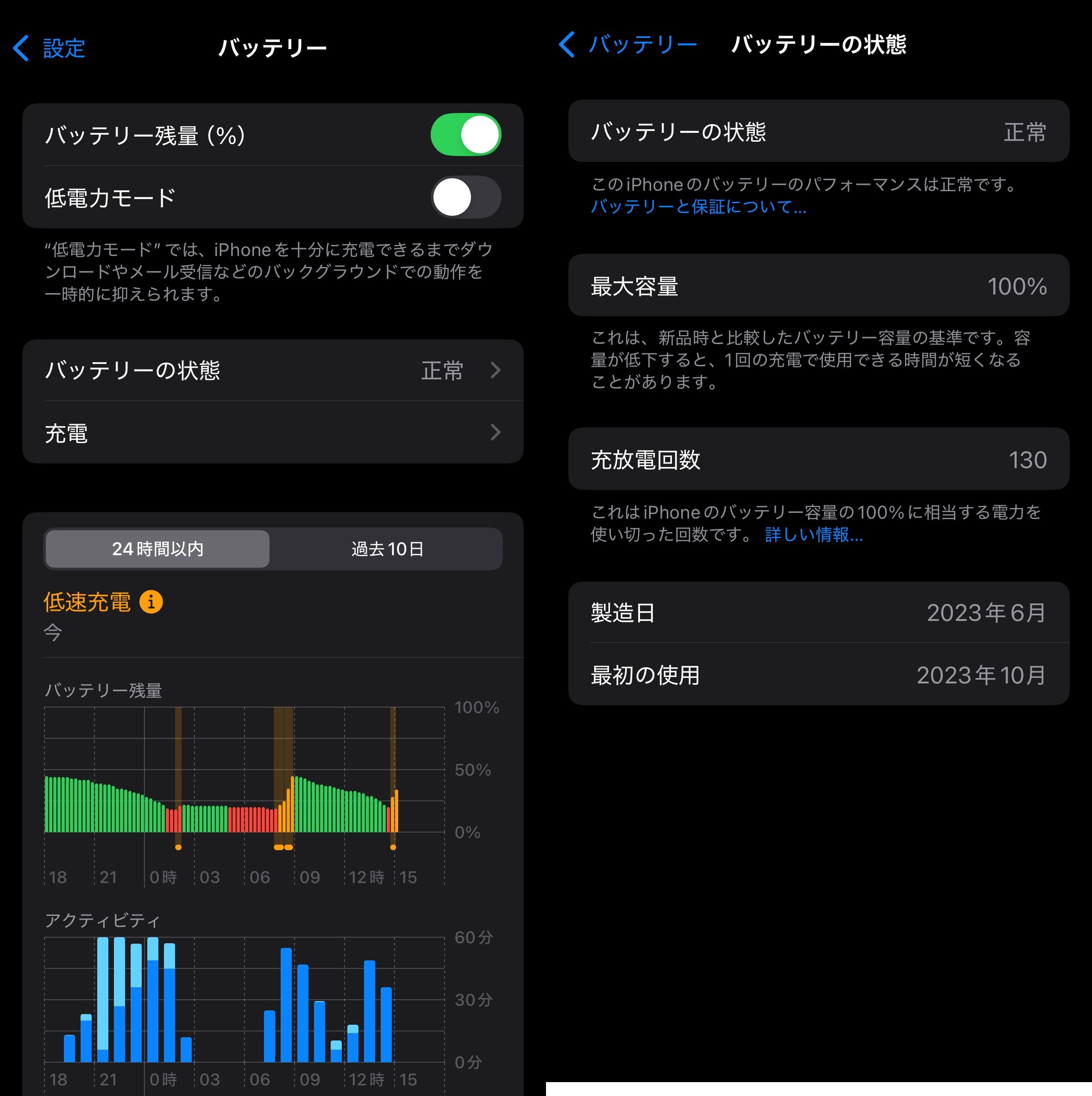
Task: Switch to the 過去10日 segment
Action: click(x=387, y=549)
